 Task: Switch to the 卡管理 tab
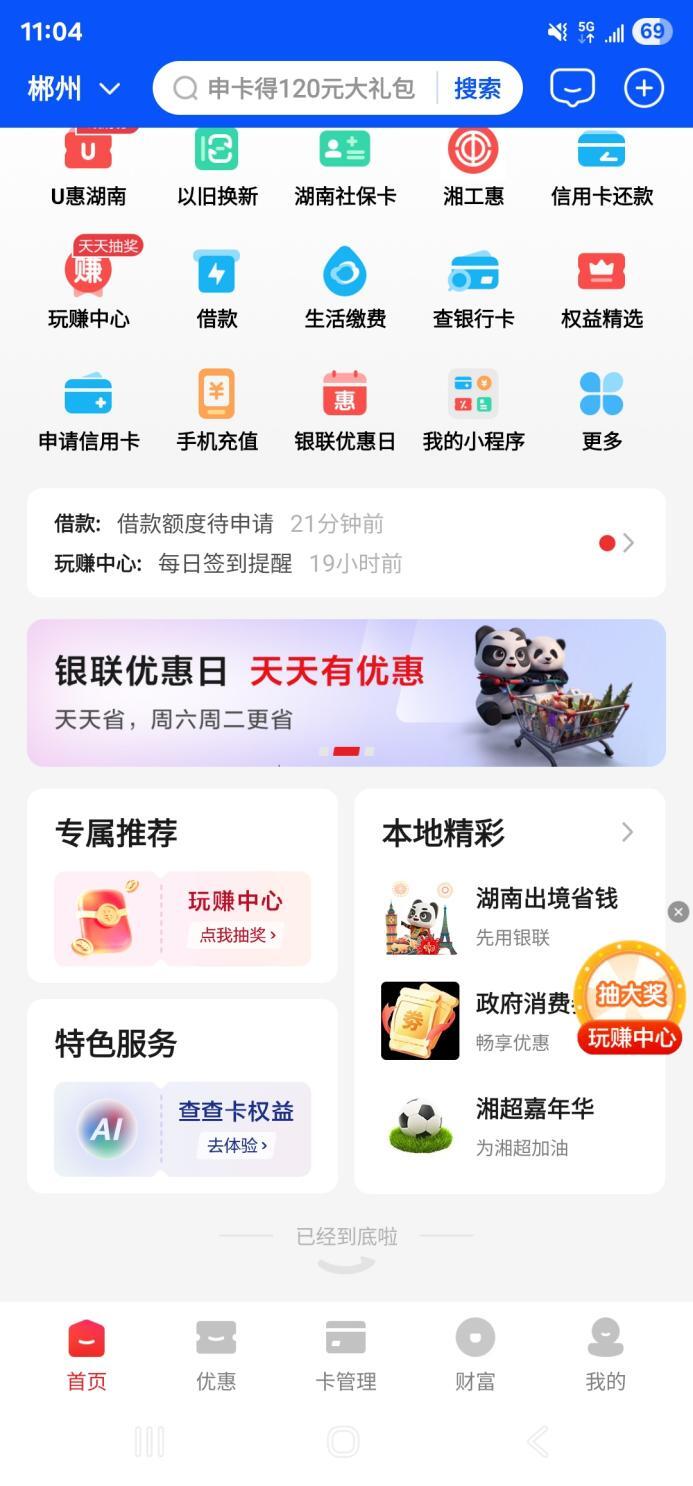coord(346,1355)
